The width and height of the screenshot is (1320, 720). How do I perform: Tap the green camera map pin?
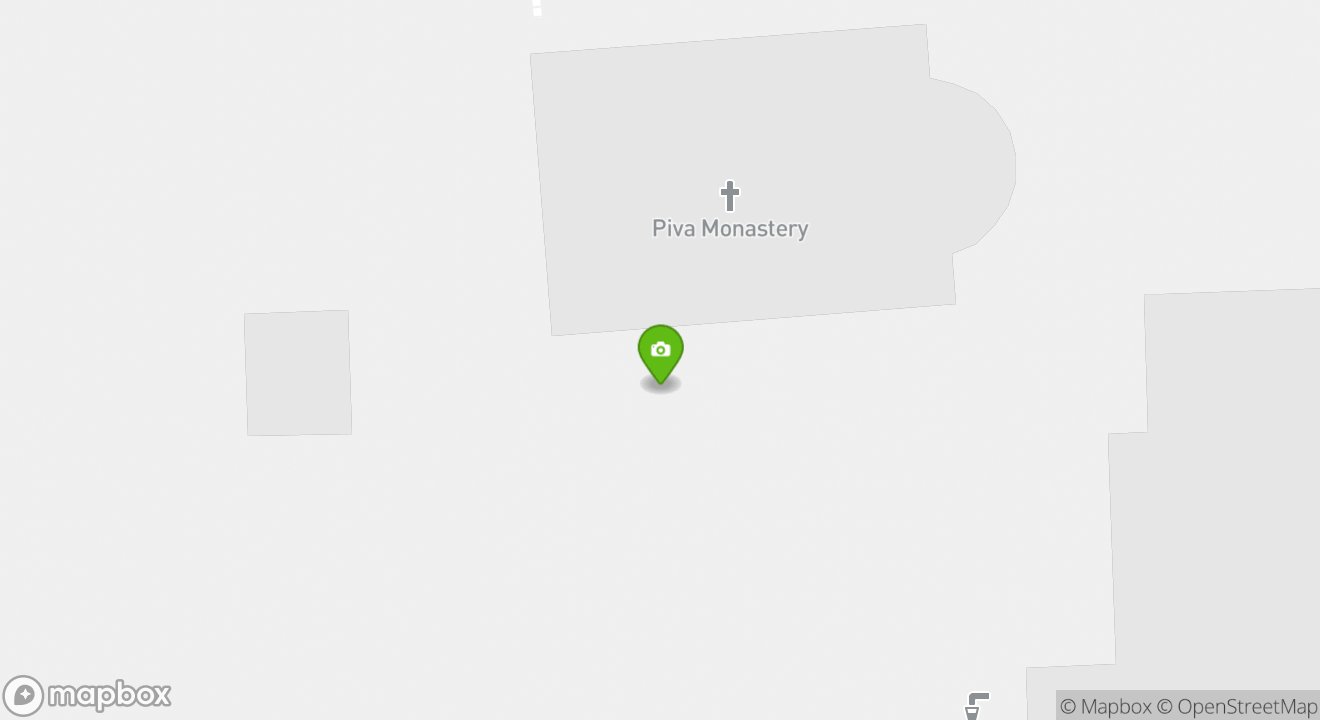(660, 352)
